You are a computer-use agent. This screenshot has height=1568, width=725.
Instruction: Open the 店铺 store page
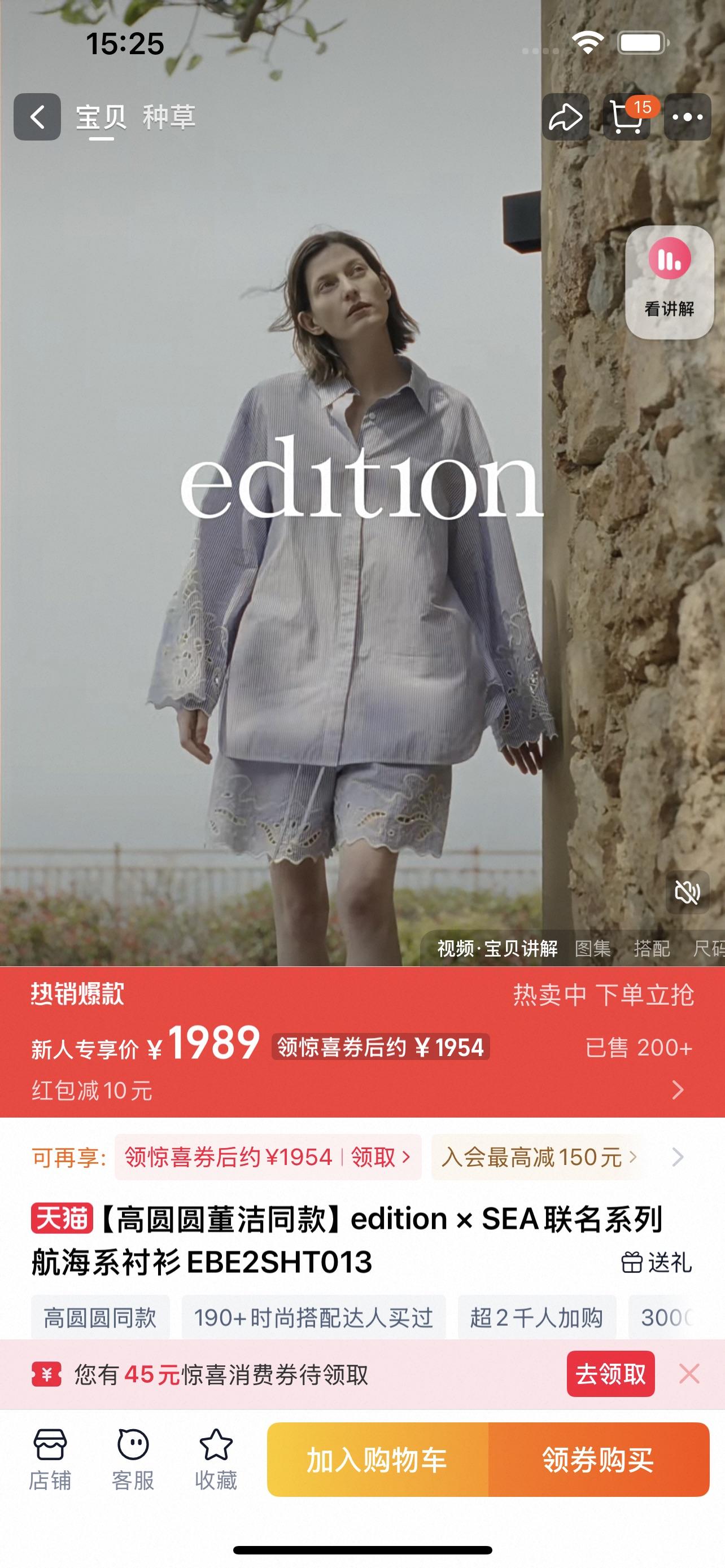[50, 1459]
